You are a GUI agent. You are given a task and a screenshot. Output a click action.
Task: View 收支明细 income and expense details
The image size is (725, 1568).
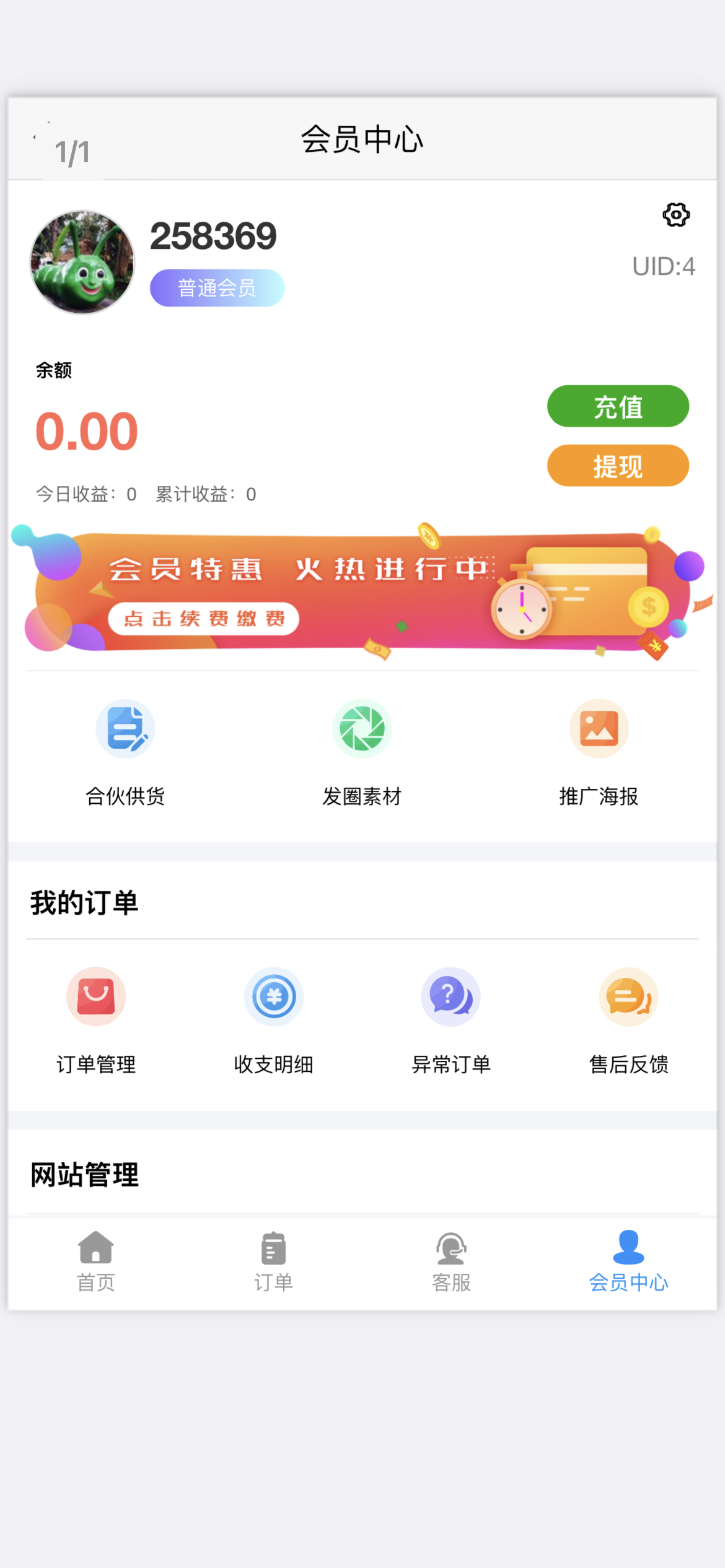coord(273,1022)
